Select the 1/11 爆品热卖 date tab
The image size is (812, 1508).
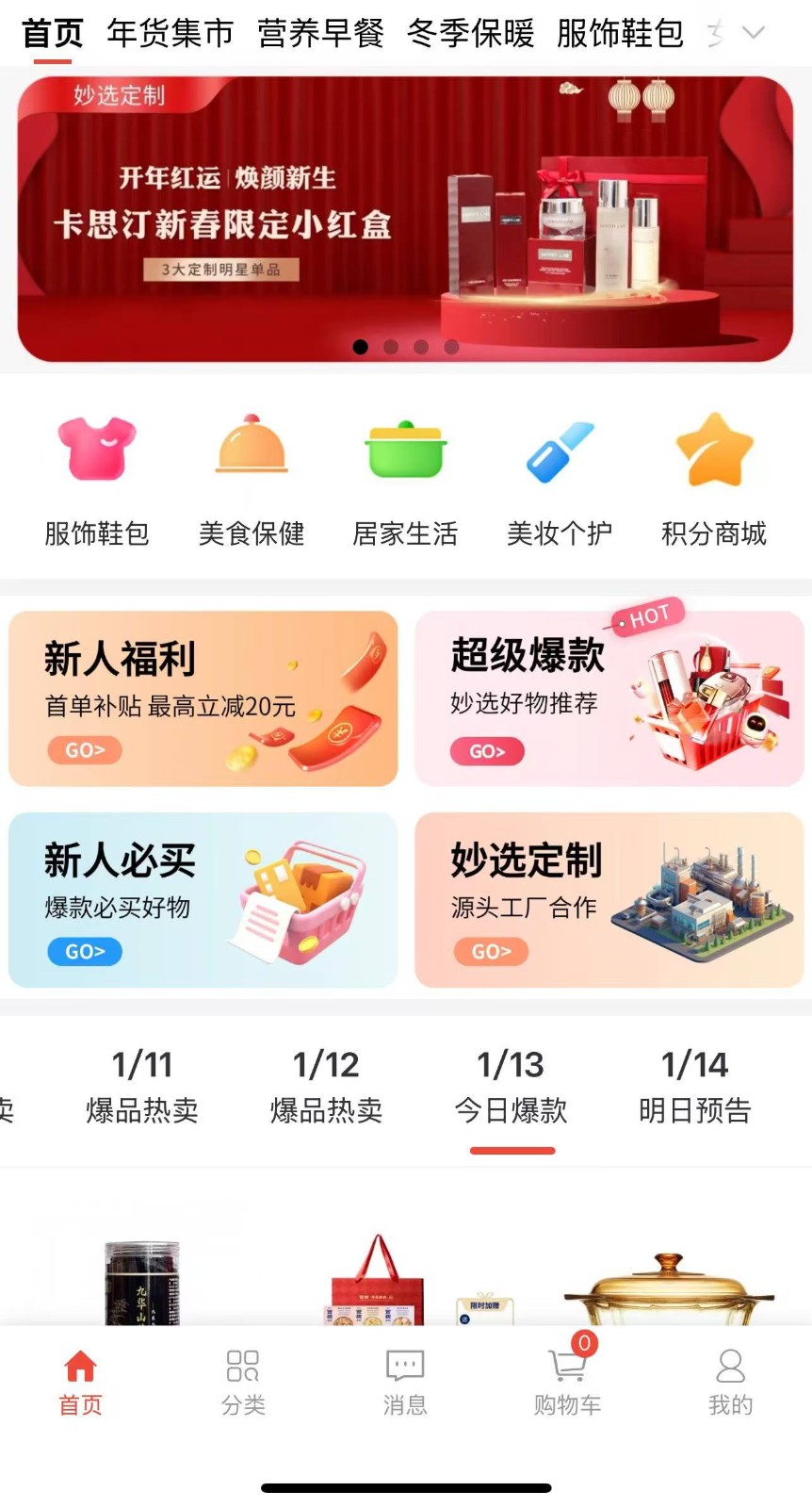(x=142, y=1088)
